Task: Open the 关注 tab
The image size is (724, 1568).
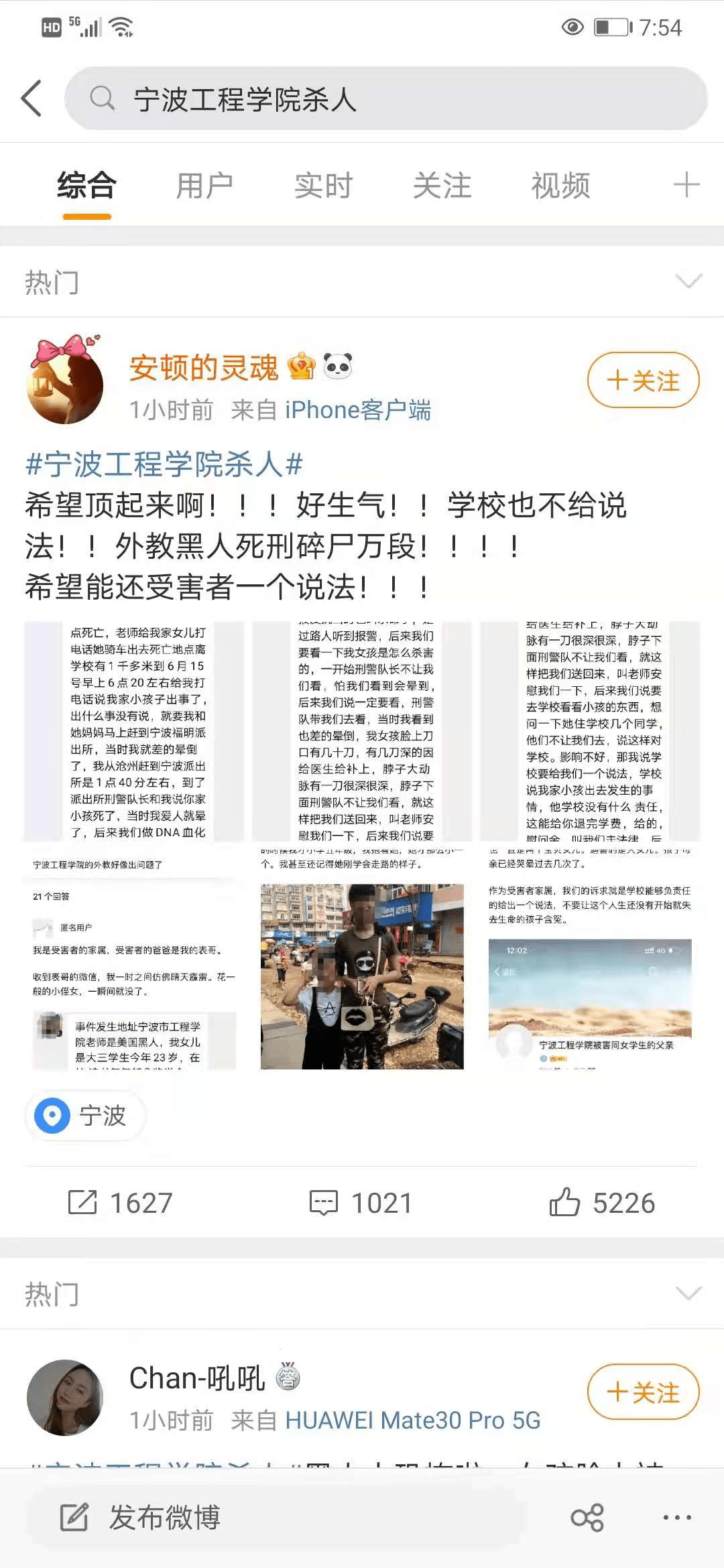Action: [x=442, y=186]
